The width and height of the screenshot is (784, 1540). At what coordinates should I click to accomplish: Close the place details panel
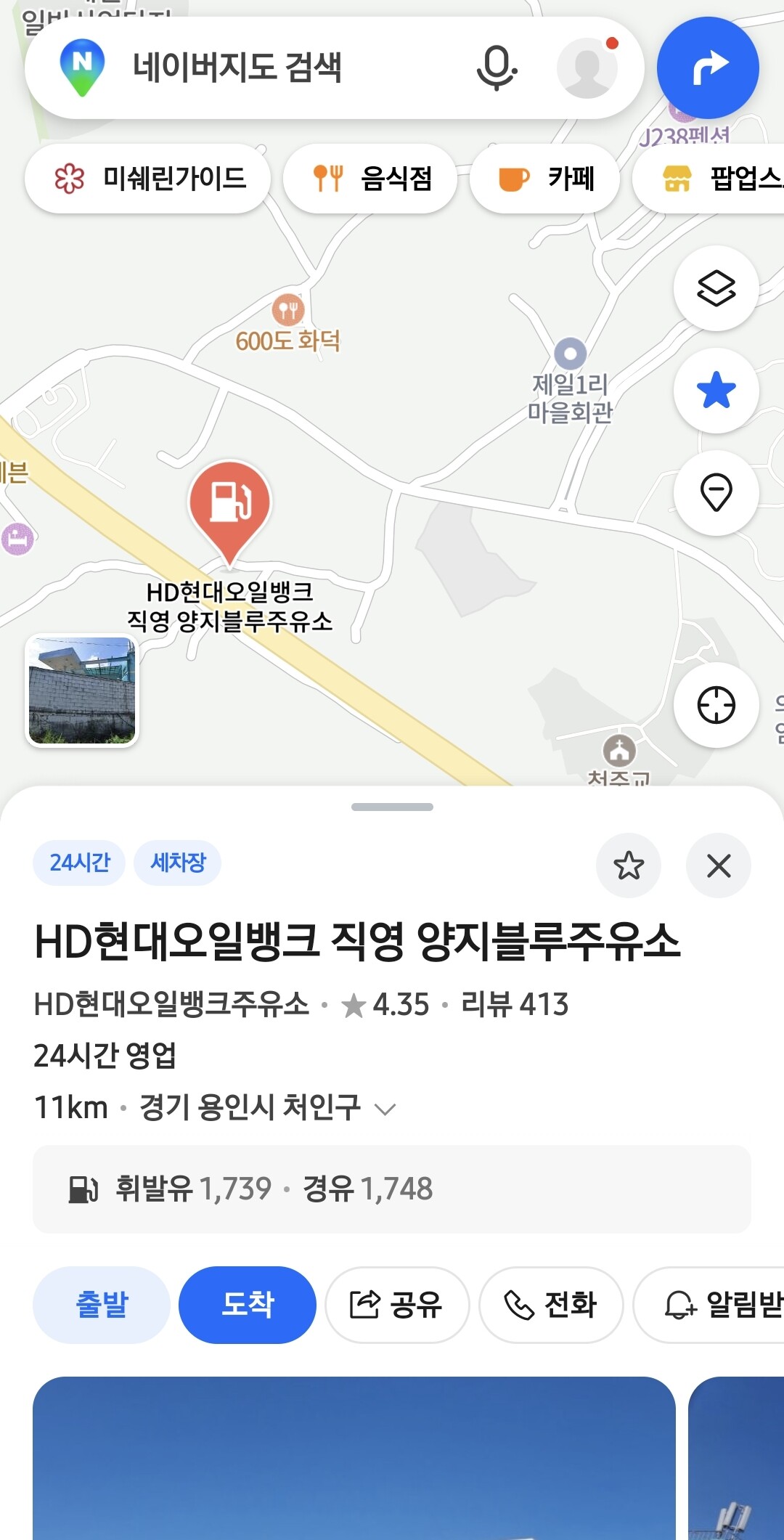coord(718,865)
